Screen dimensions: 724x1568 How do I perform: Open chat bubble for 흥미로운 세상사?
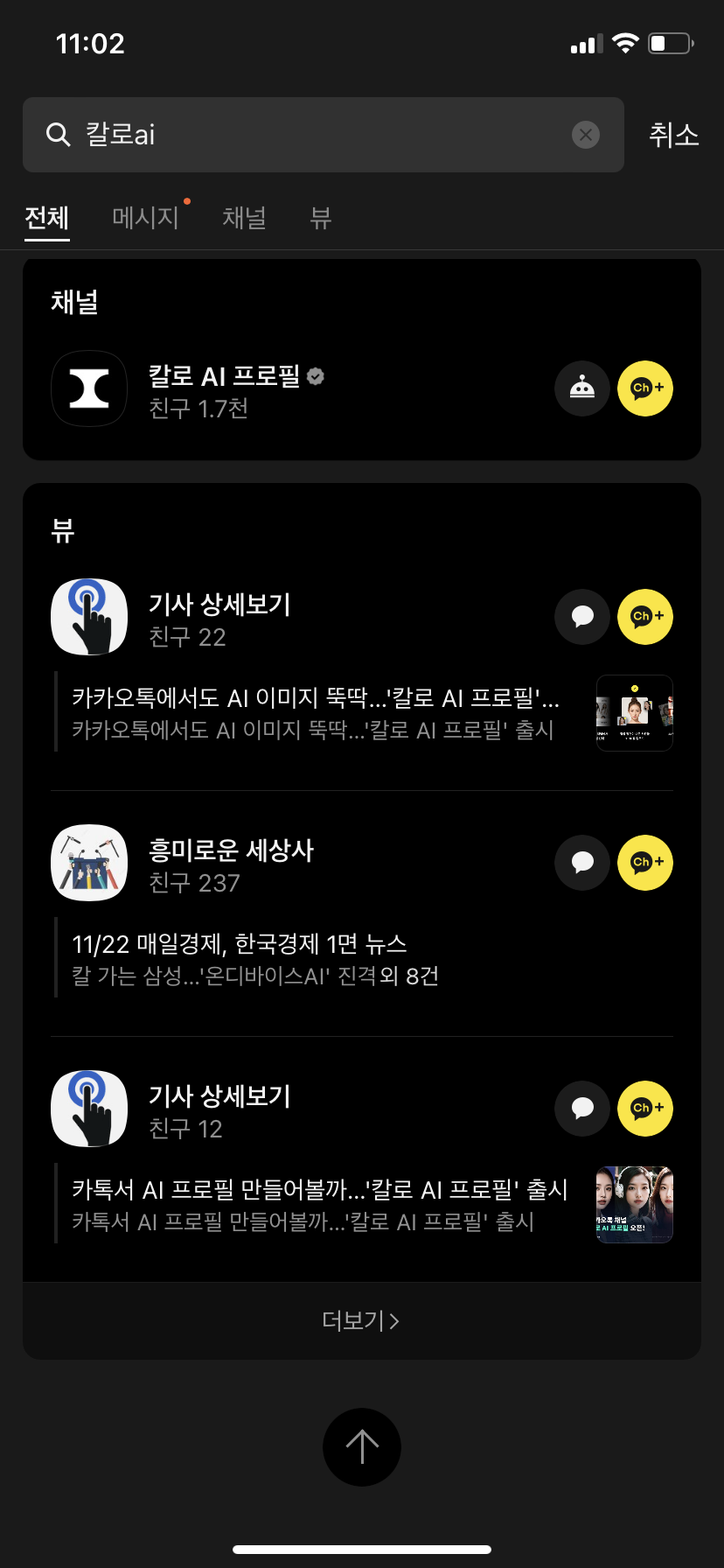582,863
